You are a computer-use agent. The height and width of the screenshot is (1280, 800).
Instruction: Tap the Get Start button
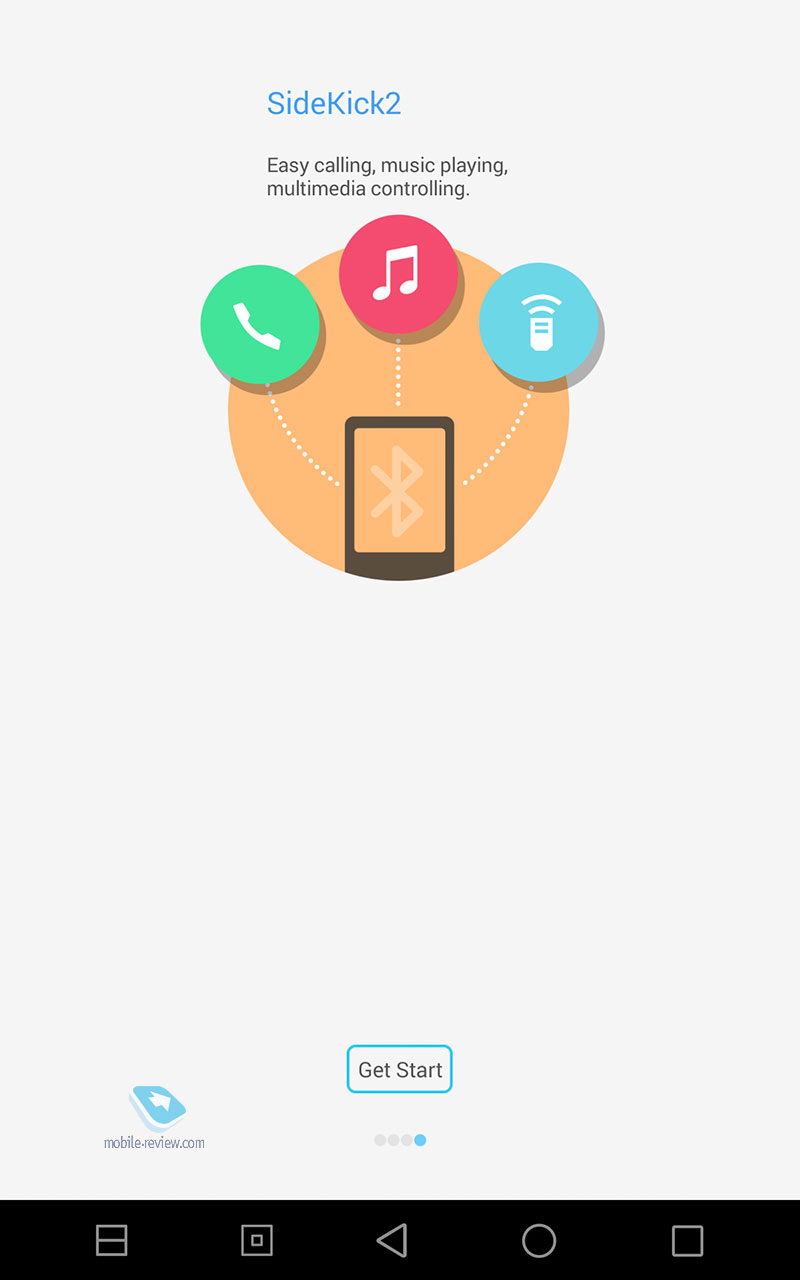click(400, 1069)
